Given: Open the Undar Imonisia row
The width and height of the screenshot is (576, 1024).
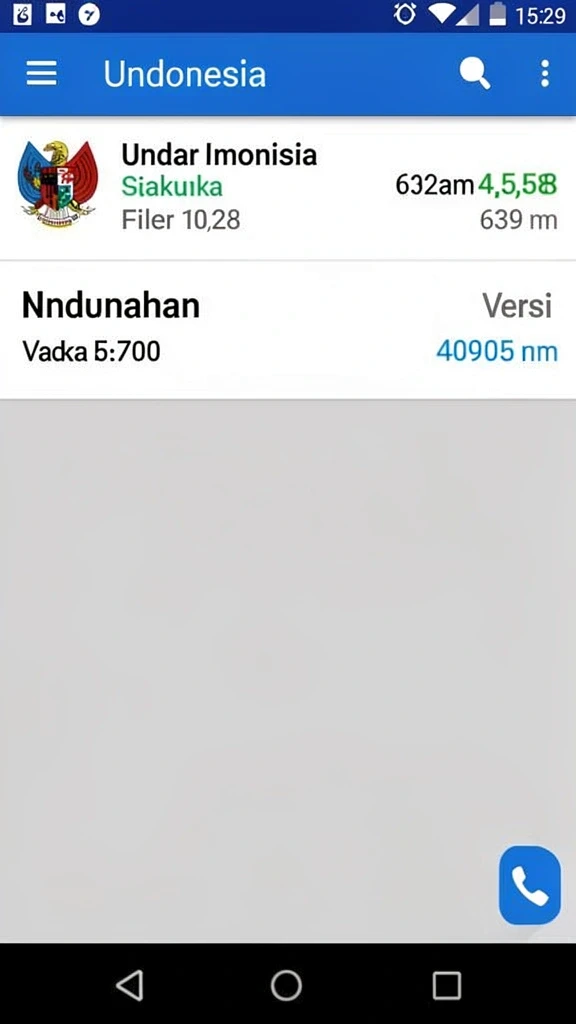Looking at the screenshot, I should [288, 188].
